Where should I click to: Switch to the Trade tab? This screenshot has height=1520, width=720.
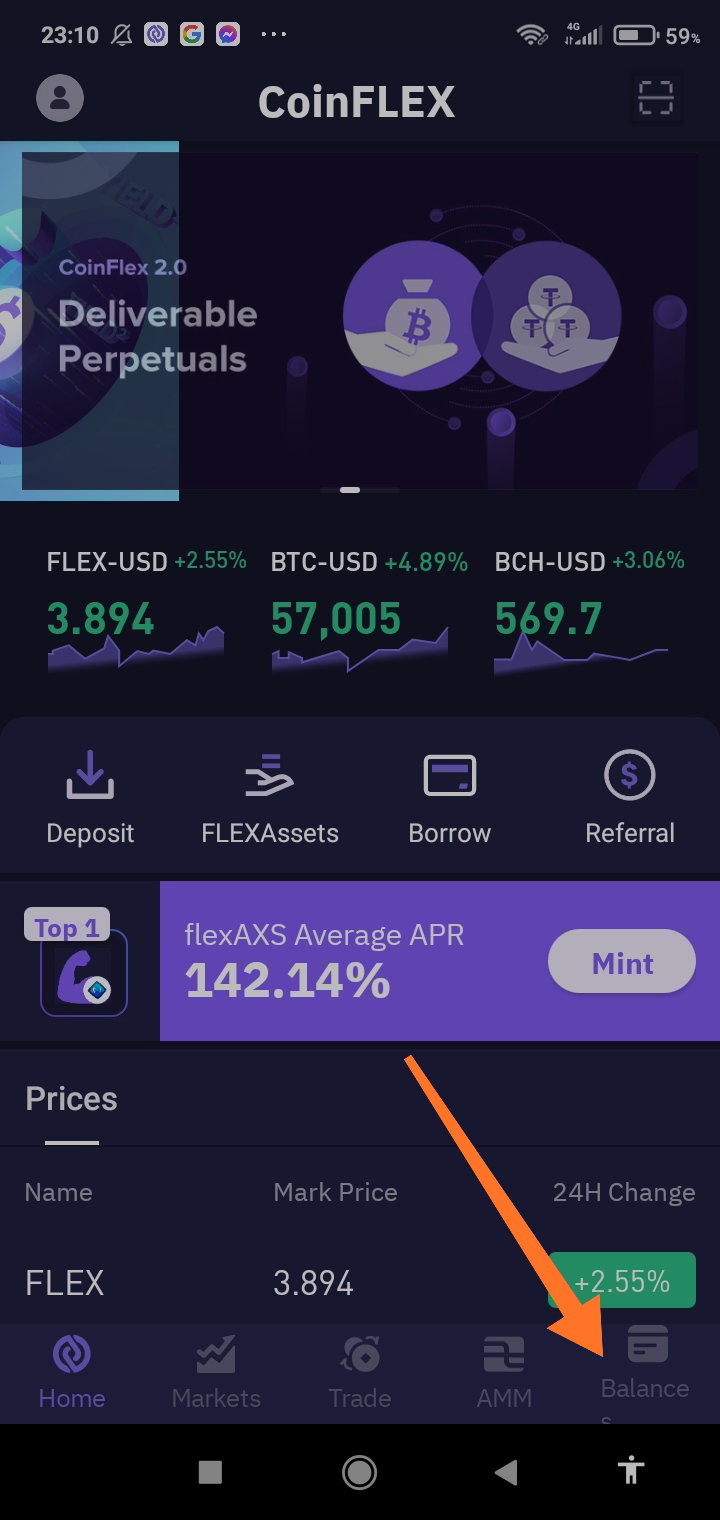pos(360,1373)
